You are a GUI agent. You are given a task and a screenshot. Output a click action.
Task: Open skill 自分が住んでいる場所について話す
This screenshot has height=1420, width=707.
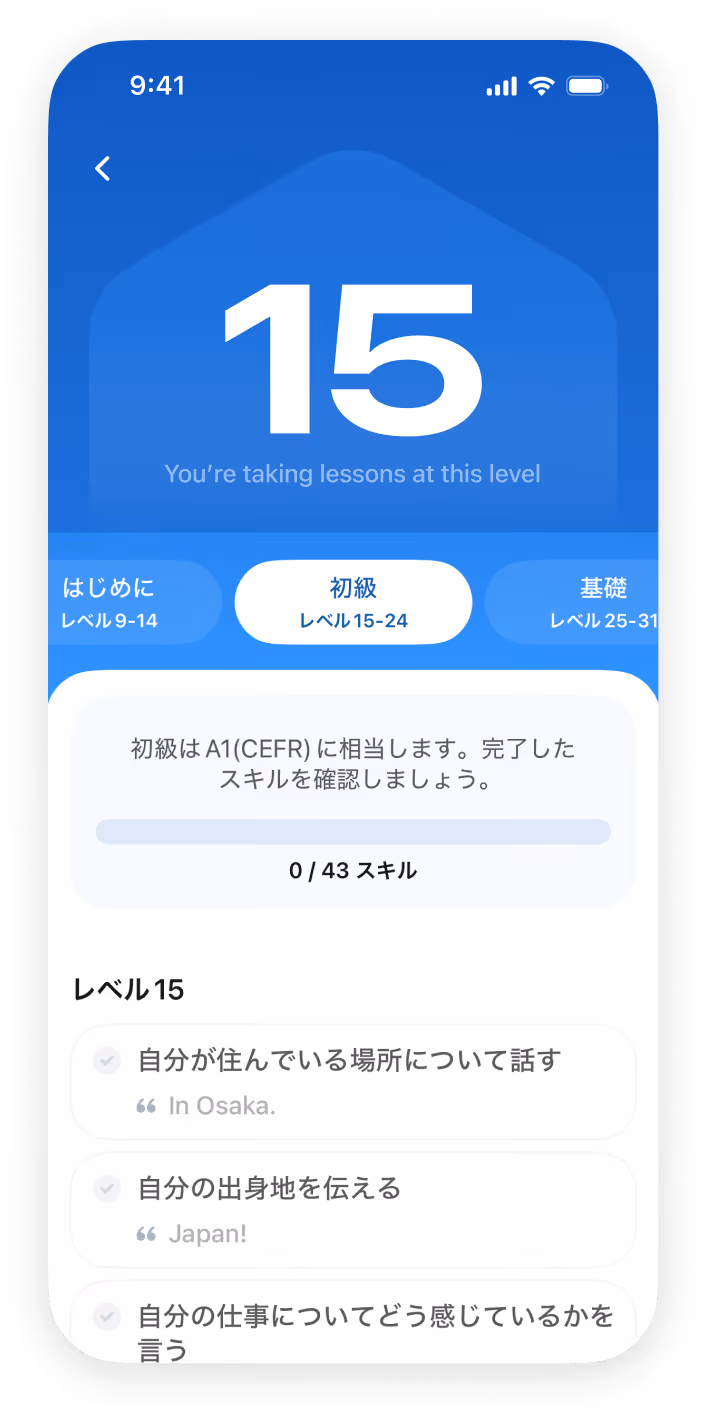pyautogui.click(x=352, y=1081)
